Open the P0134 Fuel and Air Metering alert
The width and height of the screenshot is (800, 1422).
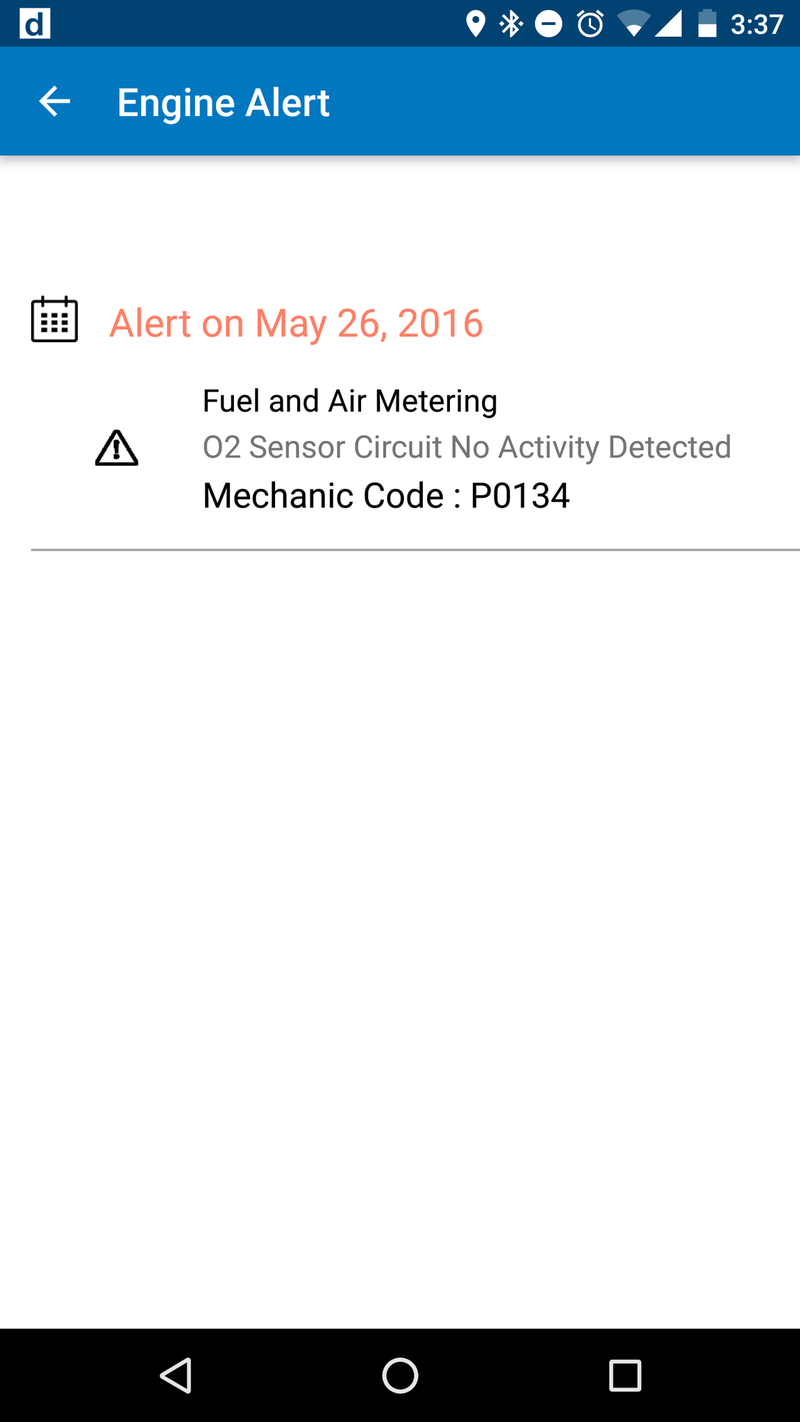click(x=415, y=448)
